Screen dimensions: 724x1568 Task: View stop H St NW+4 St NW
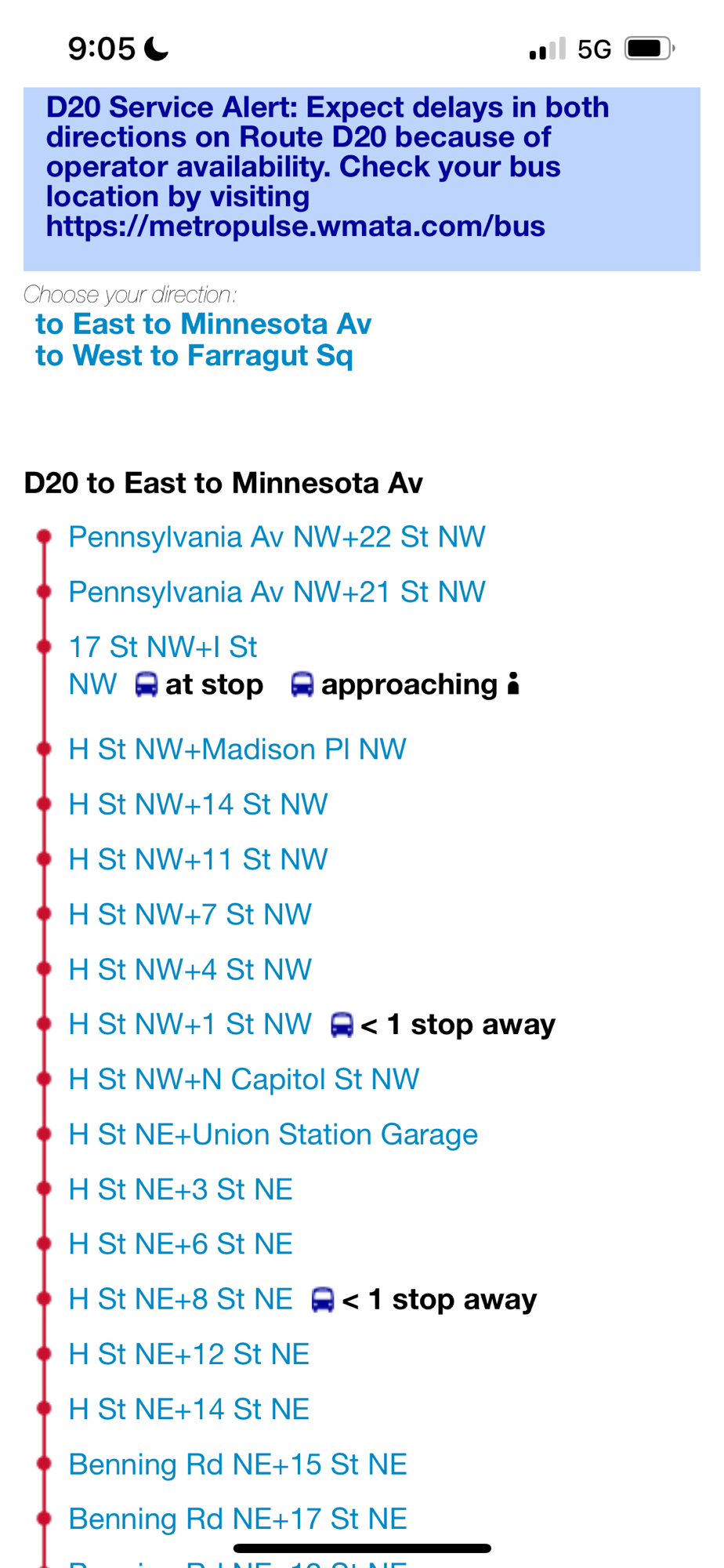coord(190,970)
